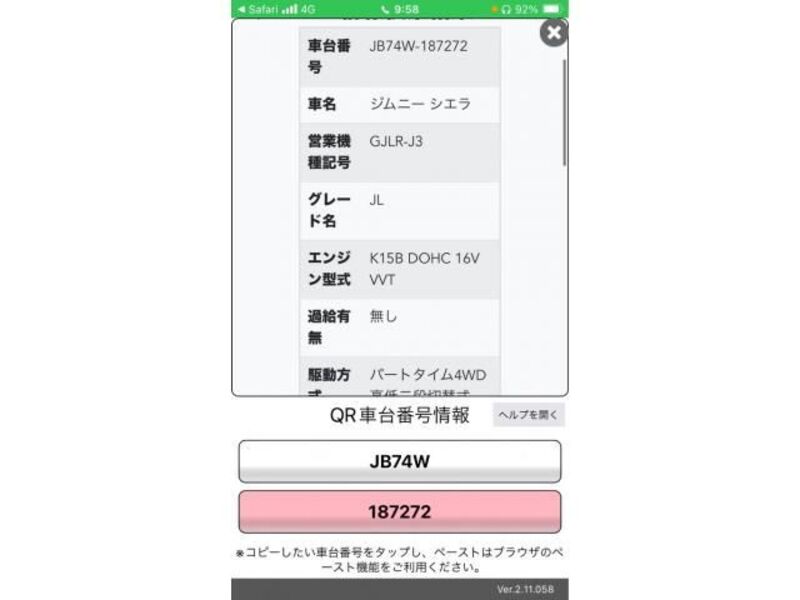
Task: Close the vehicle info popup
Action: [553, 33]
